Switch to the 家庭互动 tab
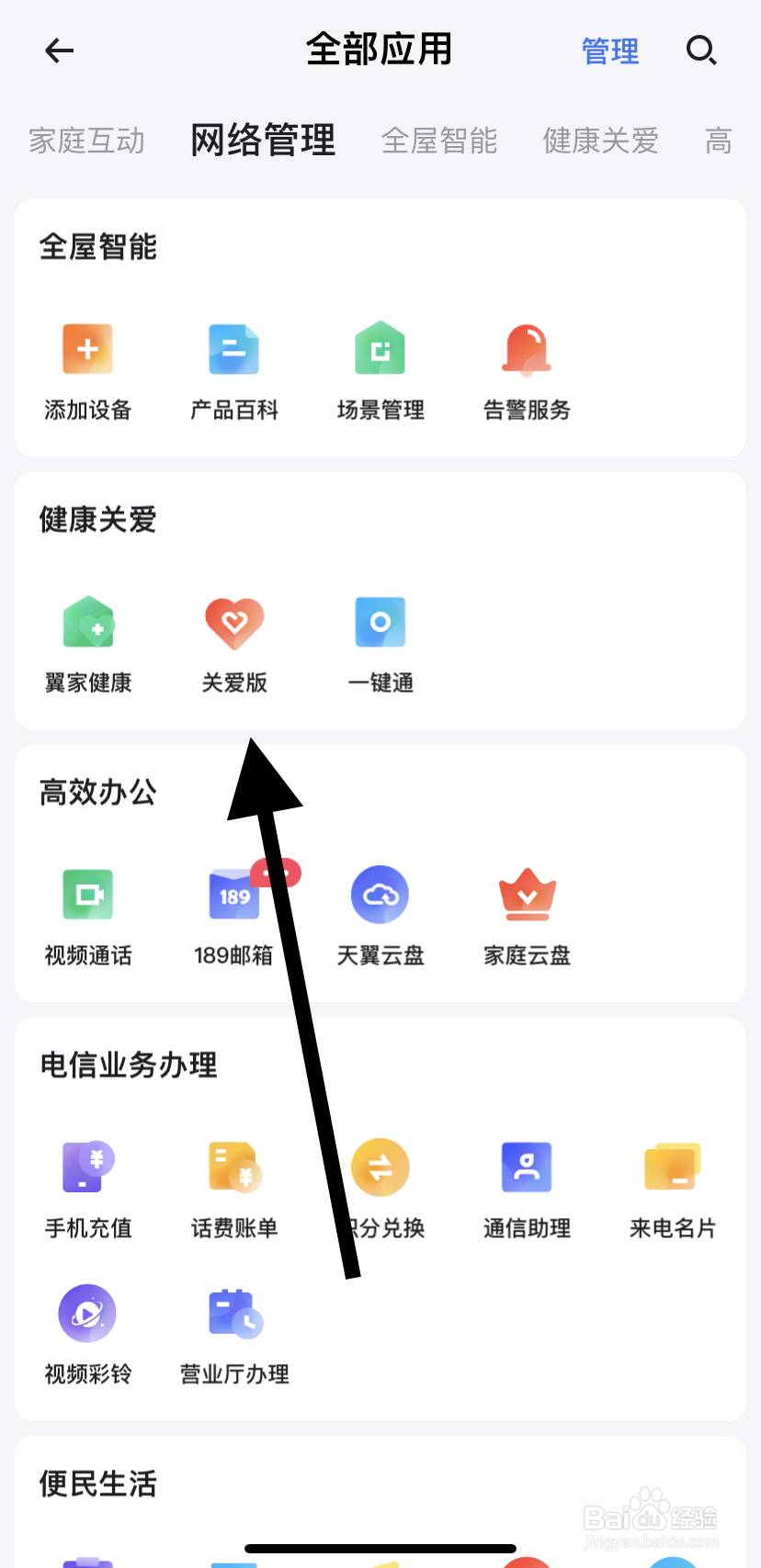Screen dimensions: 761x1568 85,140
